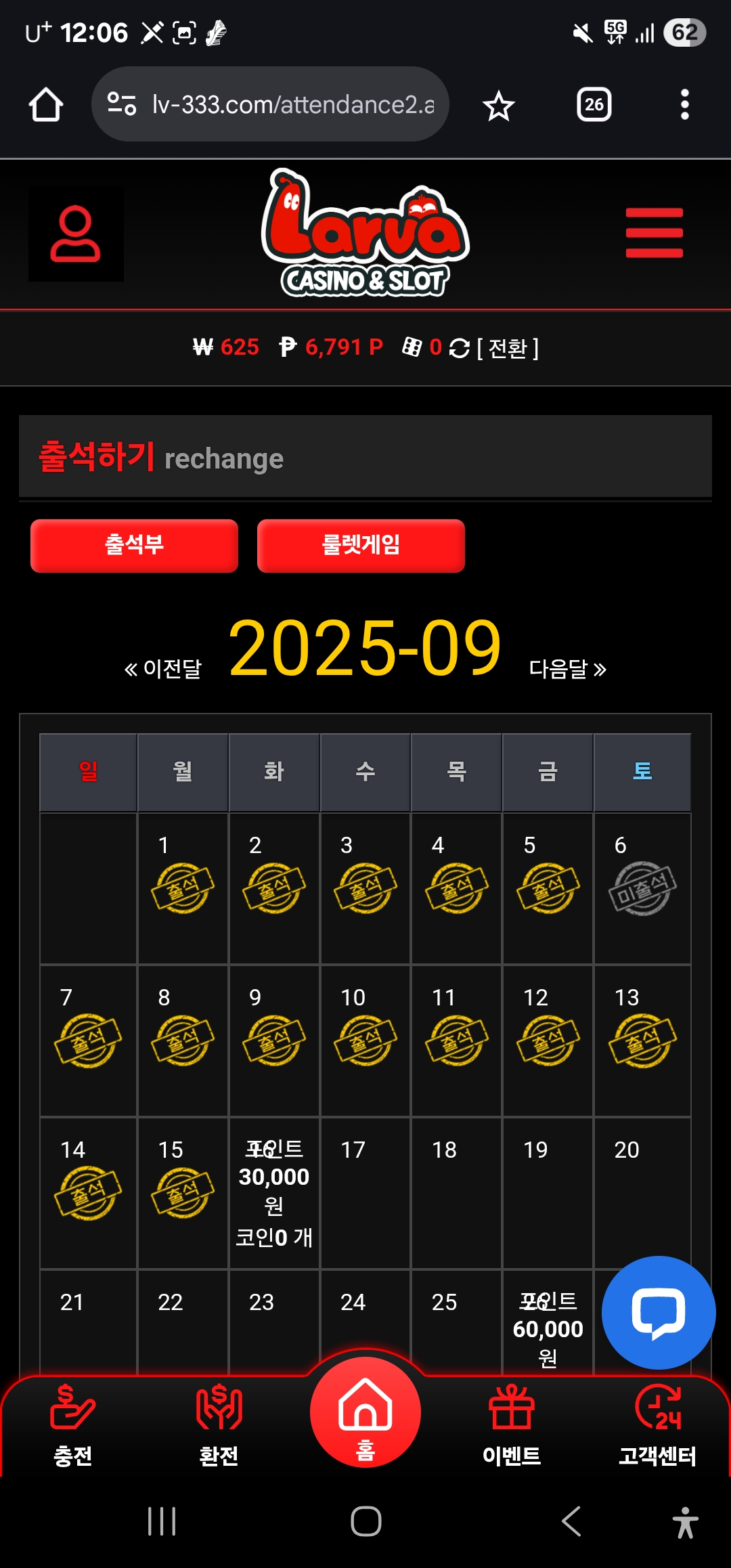Open the red hamburger menu

pyautogui.click(x=654, y=233)
